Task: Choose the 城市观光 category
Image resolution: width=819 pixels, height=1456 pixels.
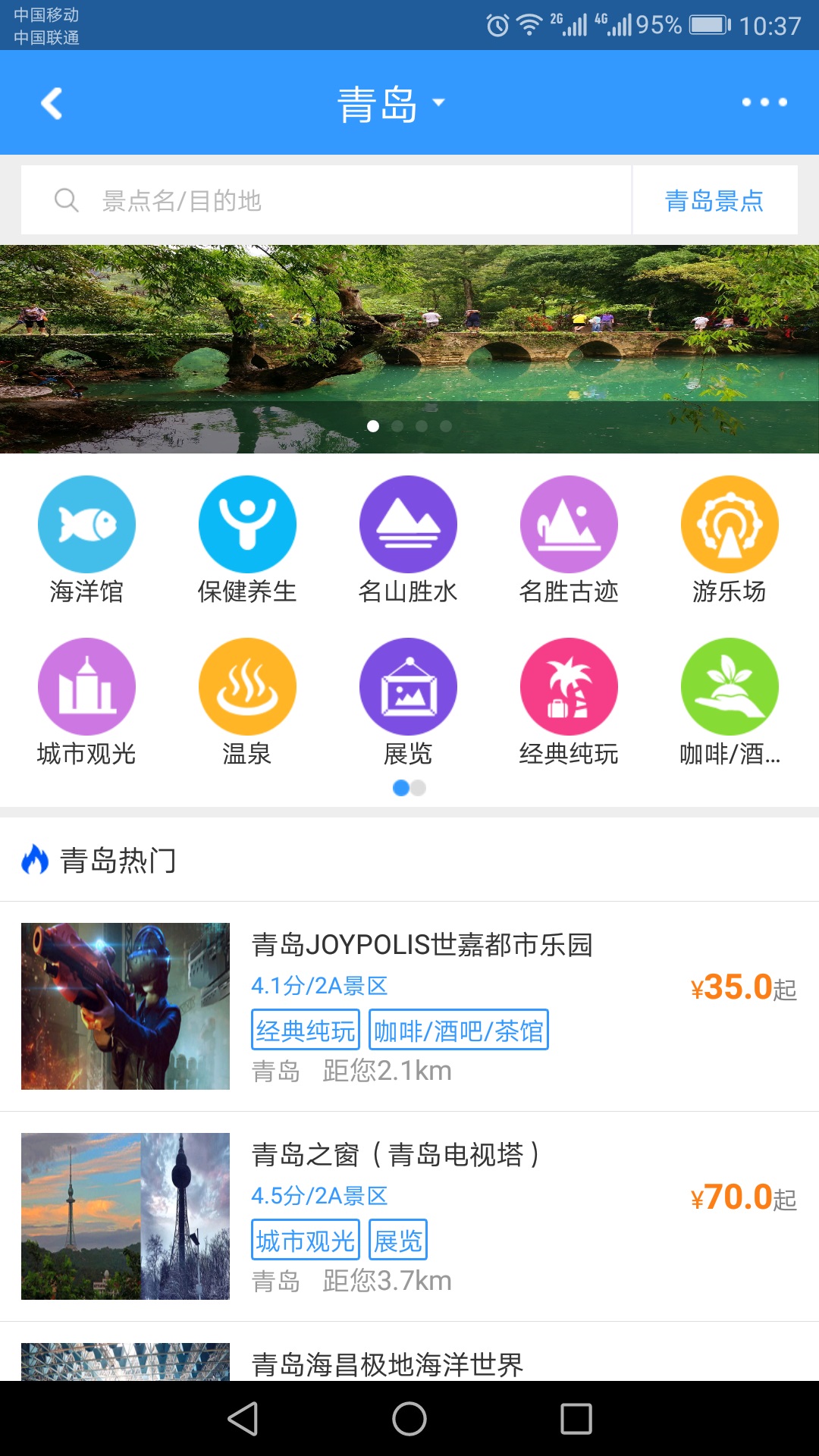Action: pyautogui.click(x=86, y=702)
